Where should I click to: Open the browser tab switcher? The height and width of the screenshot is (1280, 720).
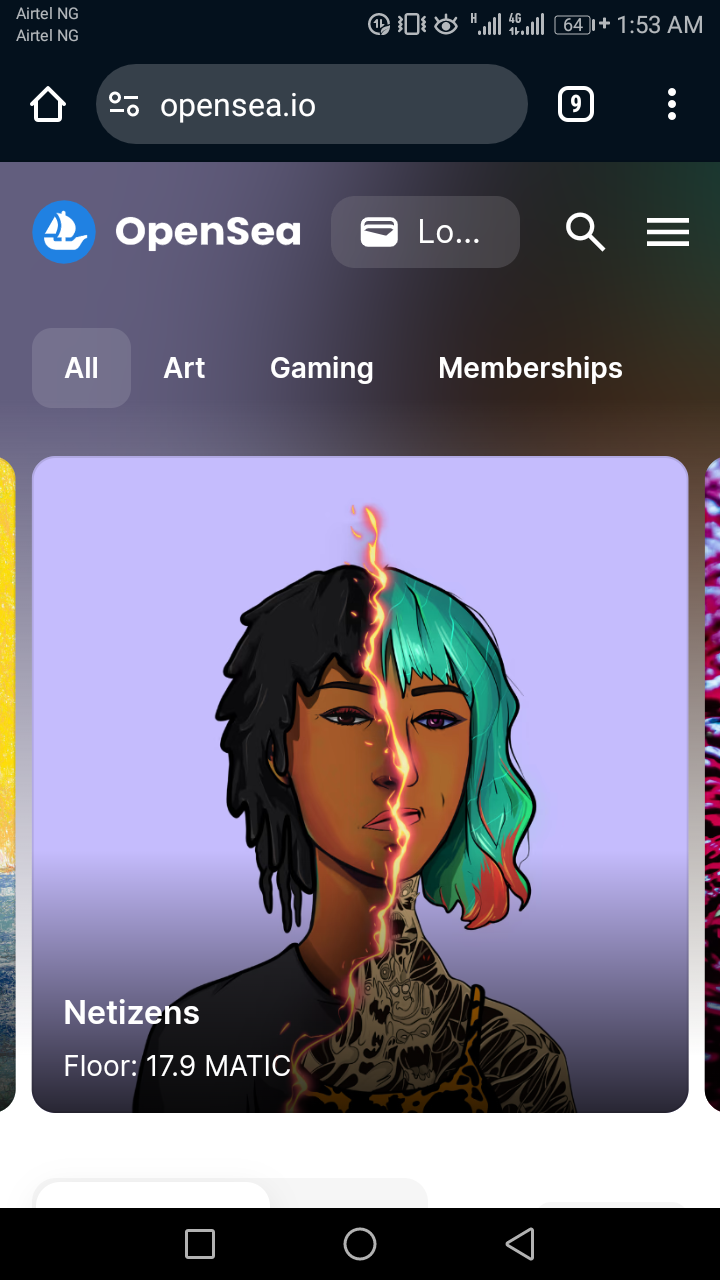575,105
